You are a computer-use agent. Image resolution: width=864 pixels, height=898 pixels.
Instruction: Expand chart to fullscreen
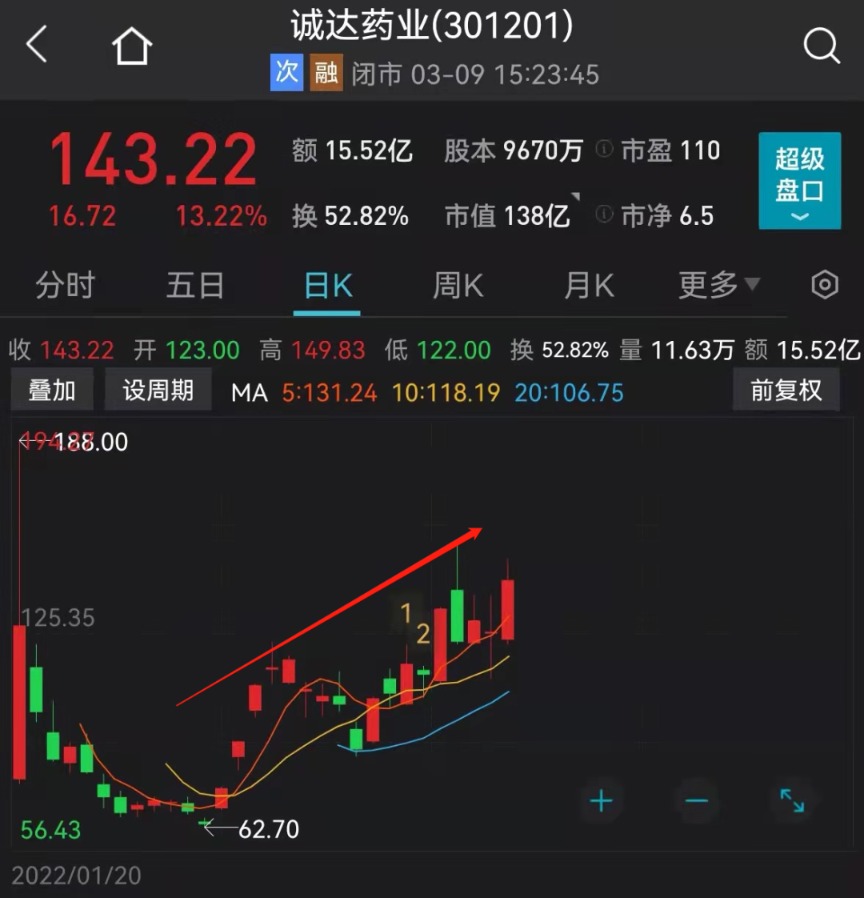point(792,801)
